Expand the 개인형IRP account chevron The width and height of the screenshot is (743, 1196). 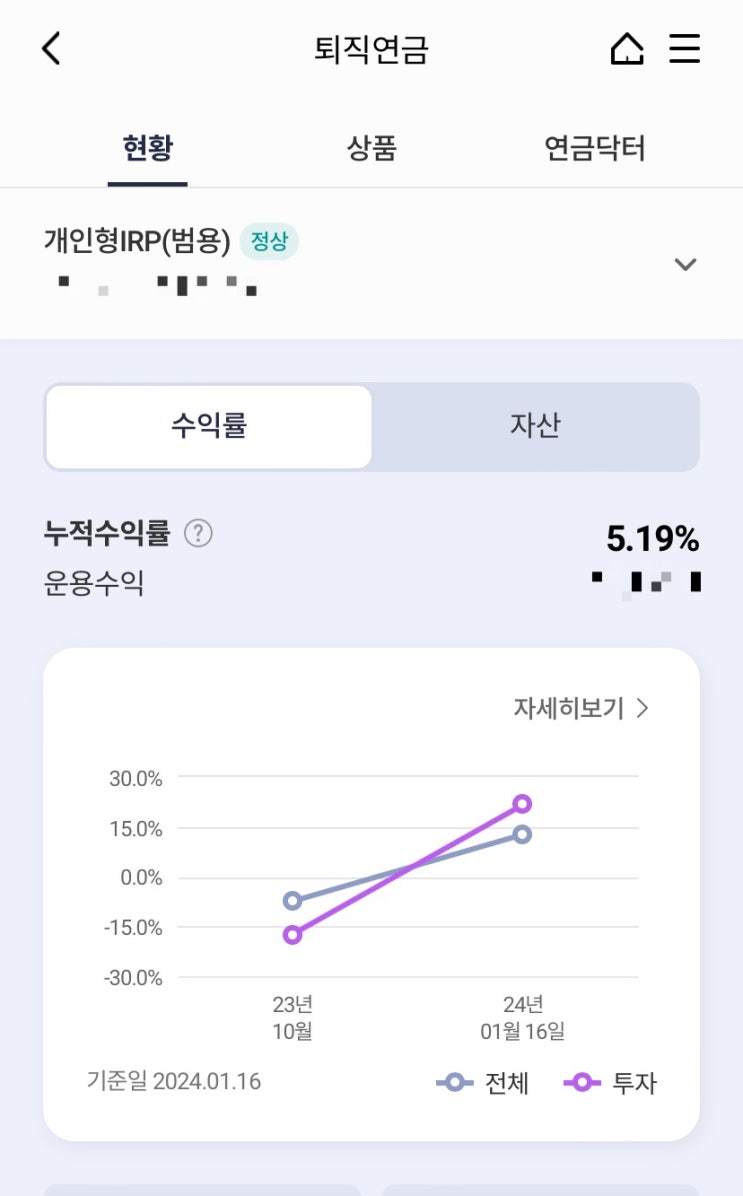coord(686,264)
